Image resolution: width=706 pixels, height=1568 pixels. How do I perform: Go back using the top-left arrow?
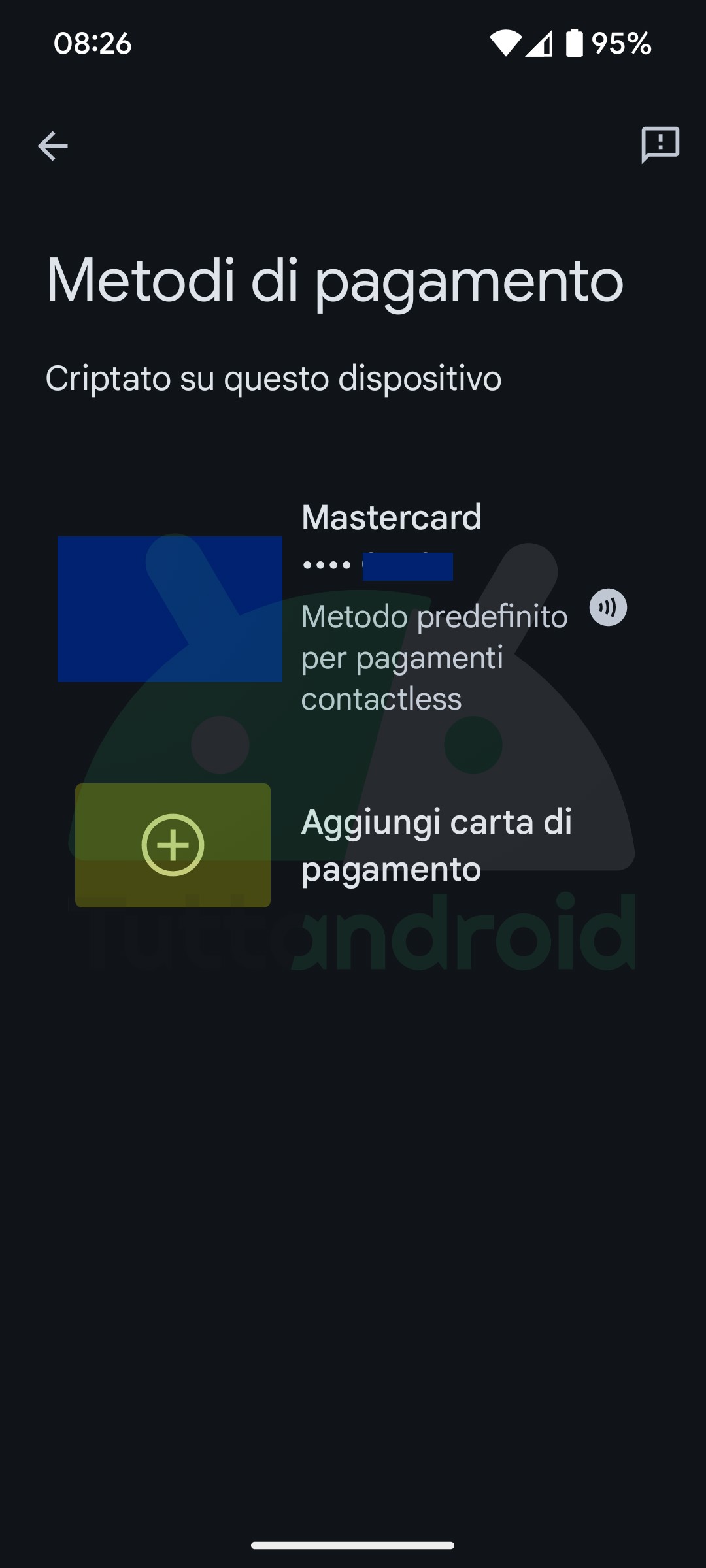tap(53, 145)
